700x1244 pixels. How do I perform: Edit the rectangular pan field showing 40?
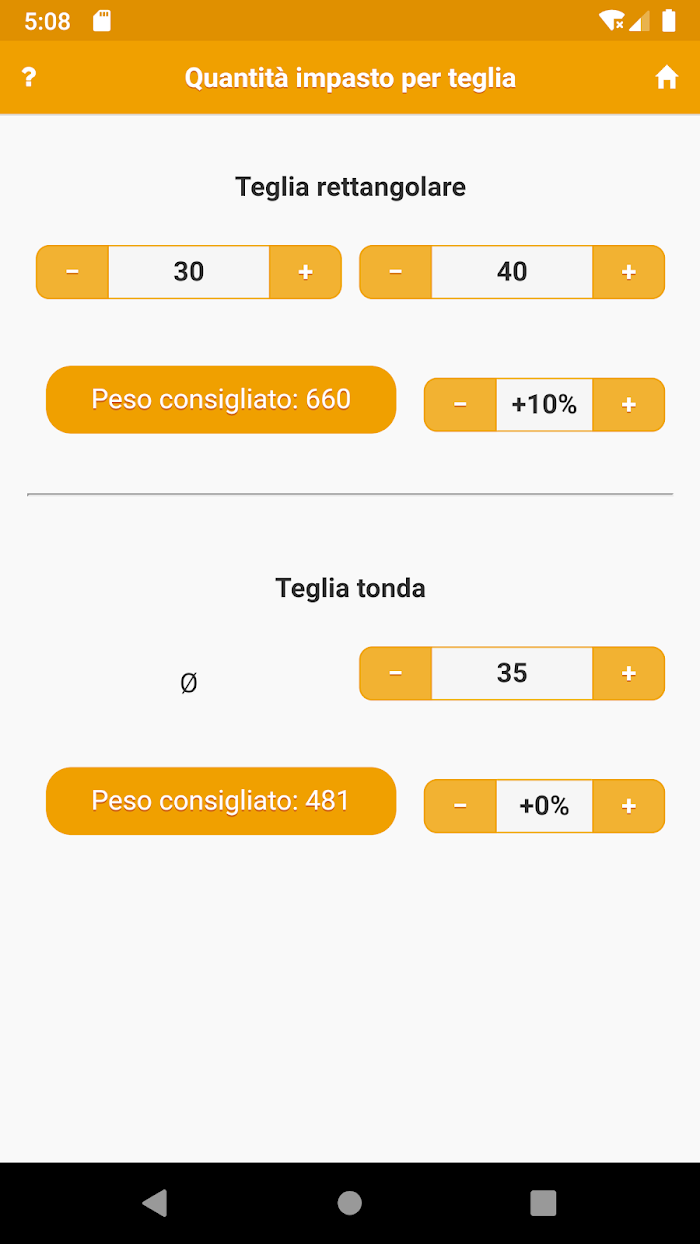[x=512, y=272]
